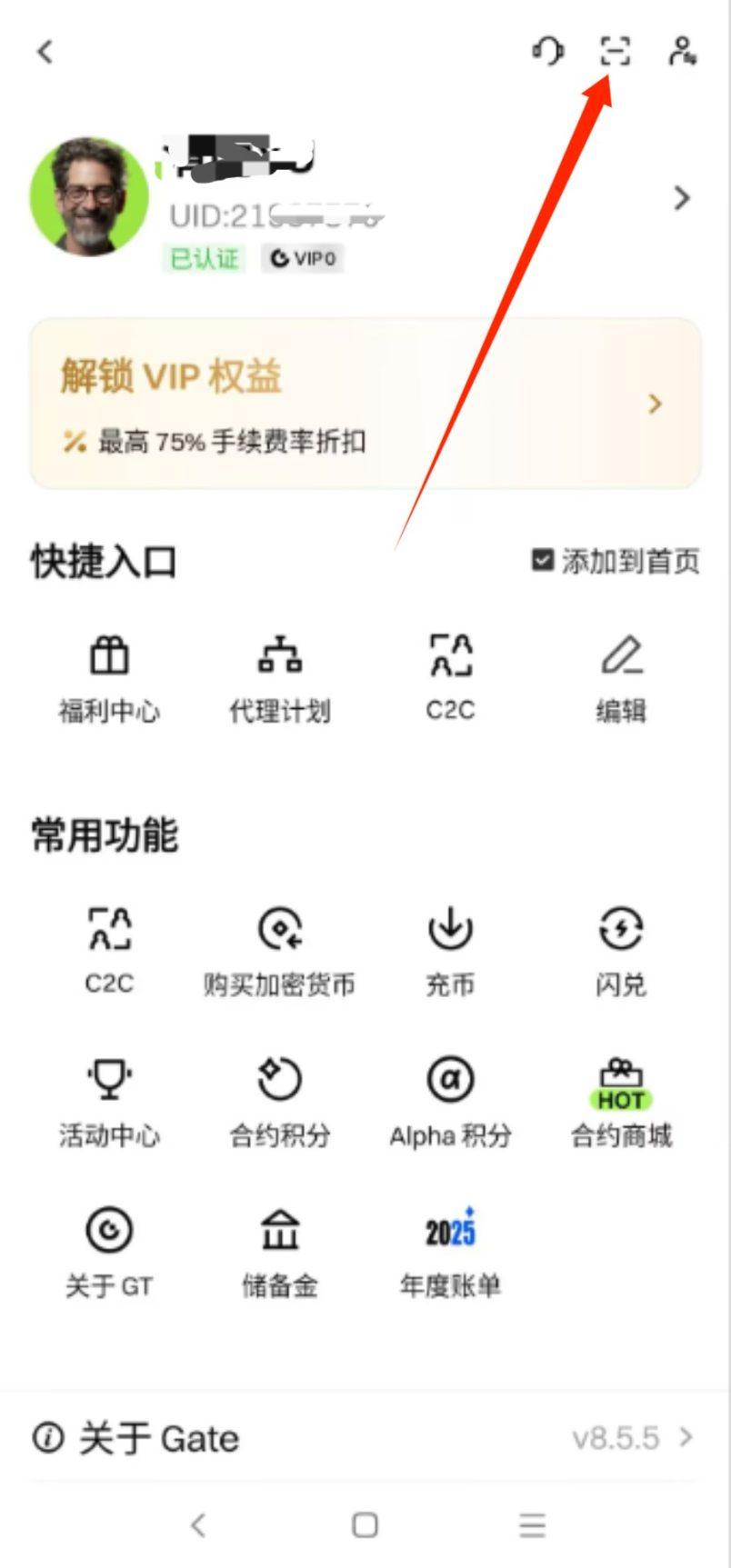
Task: View Alpha 积分
Action: [x=450, y=1101]
